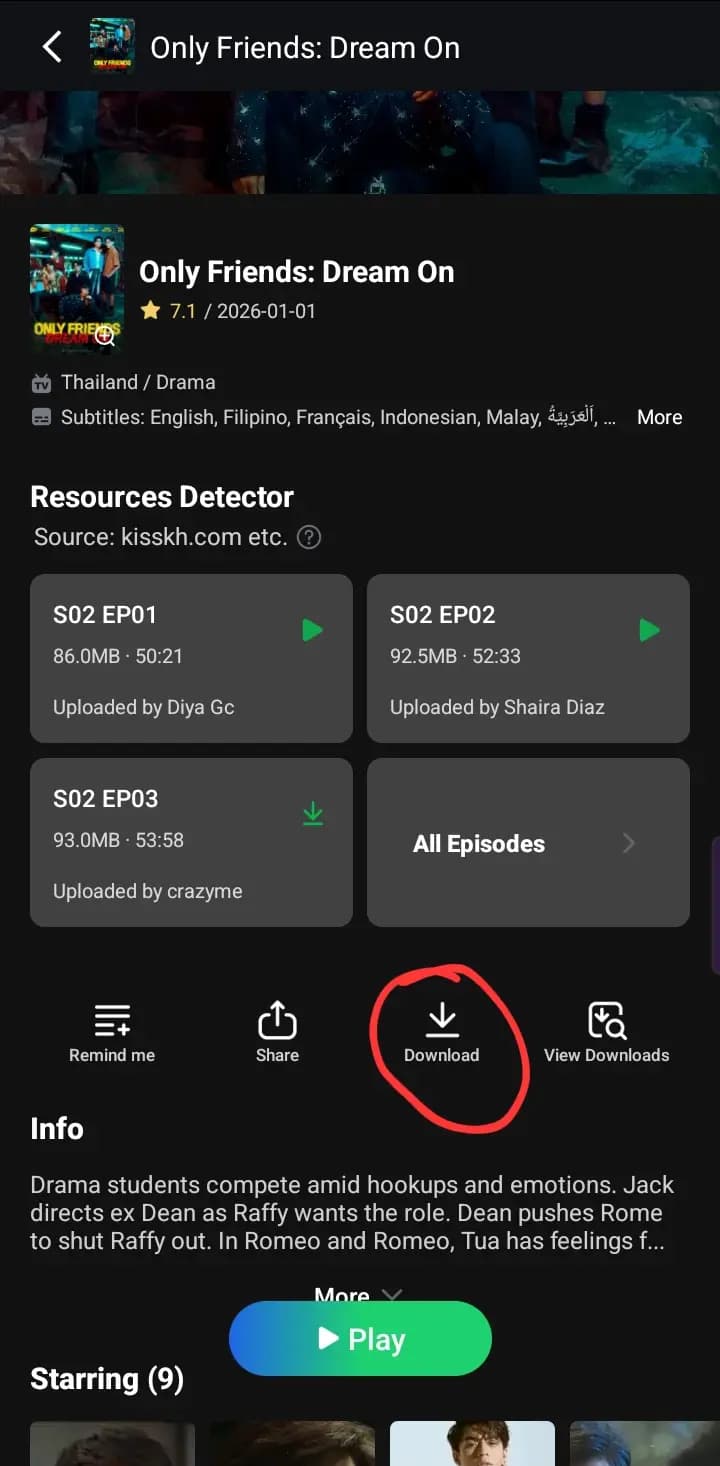
Task: Open All Episodes list
Action: [528, 843]
